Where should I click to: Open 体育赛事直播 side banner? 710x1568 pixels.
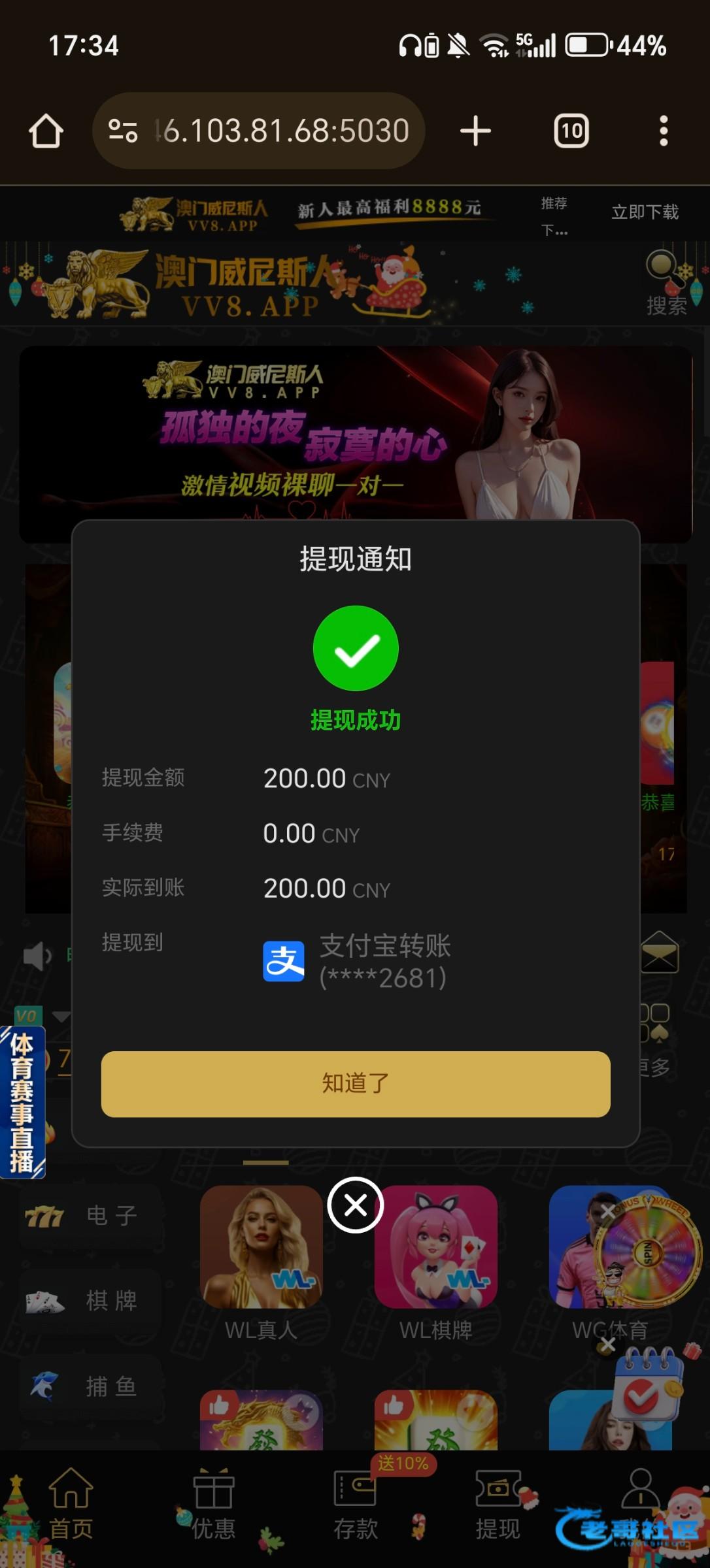point(23,1102)
